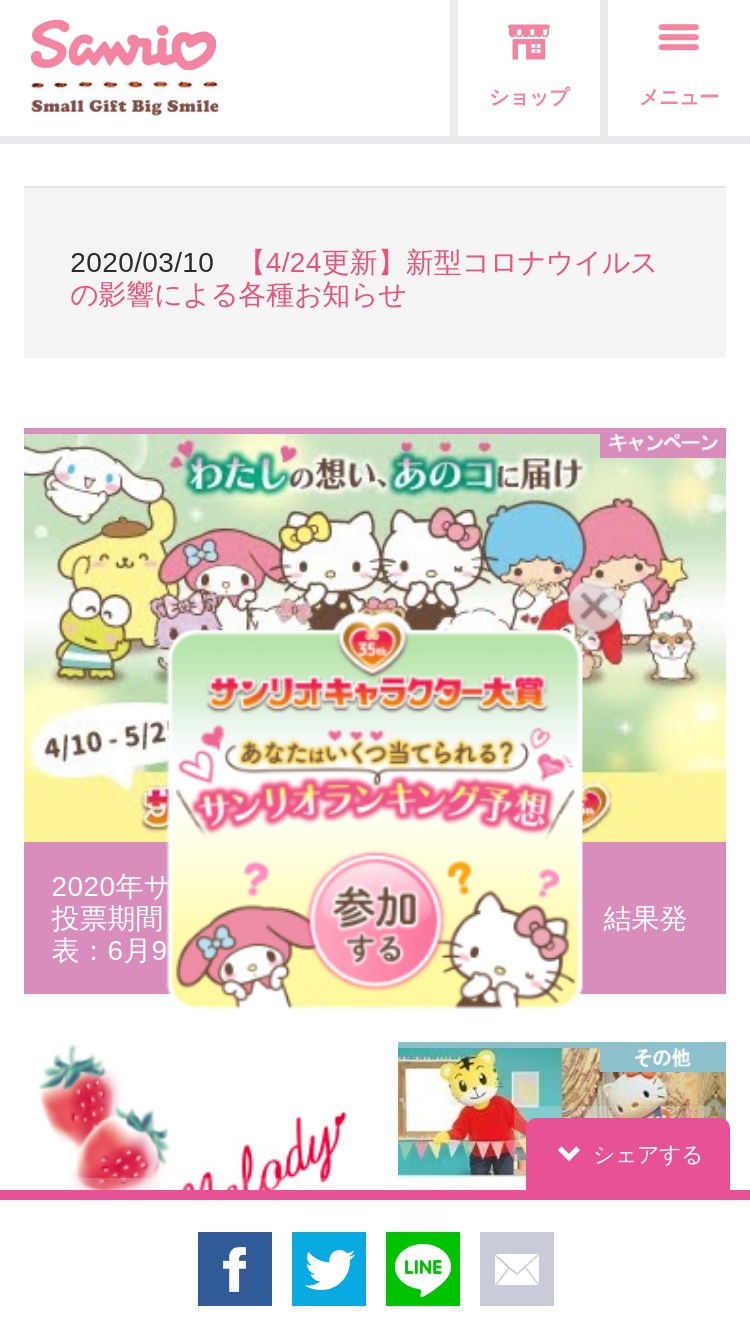This screenshot has width=750, height=1334.
Task: Collapse the シェアする share panel
Action: (628, 1155)
